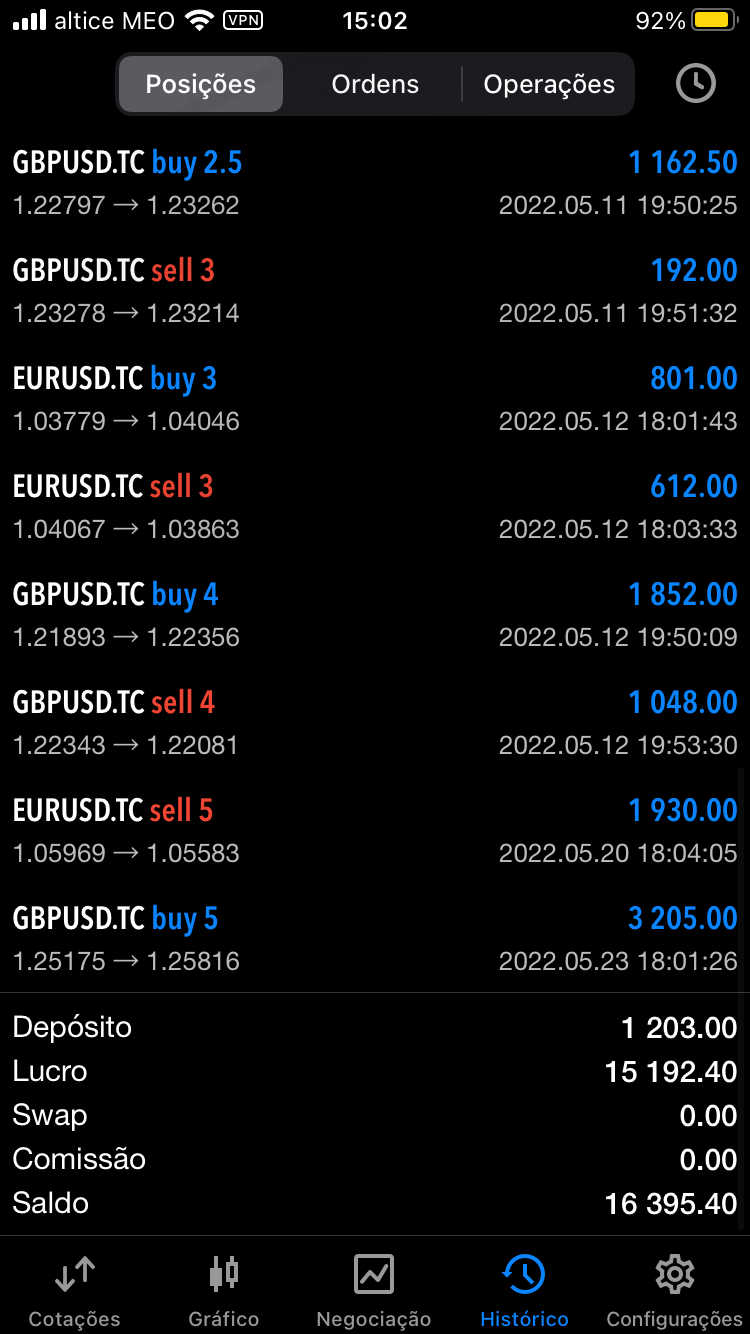Expand the GBPUSD.TC sell 4 position
Image resolution: width=750 pixels, height=1334 pixels.
coord(375,723)
